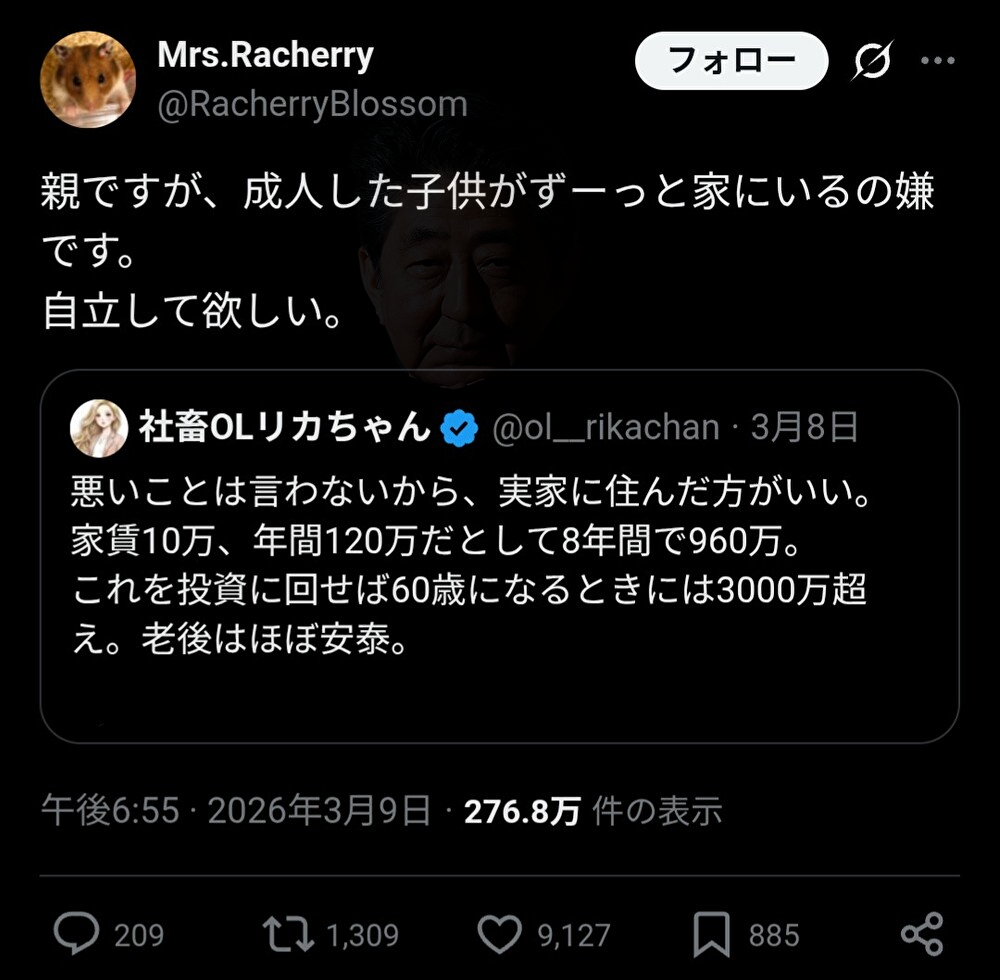Like this post
Image resolution: width=1000 pixels, height=980 pixels.
tap(499, 934)
